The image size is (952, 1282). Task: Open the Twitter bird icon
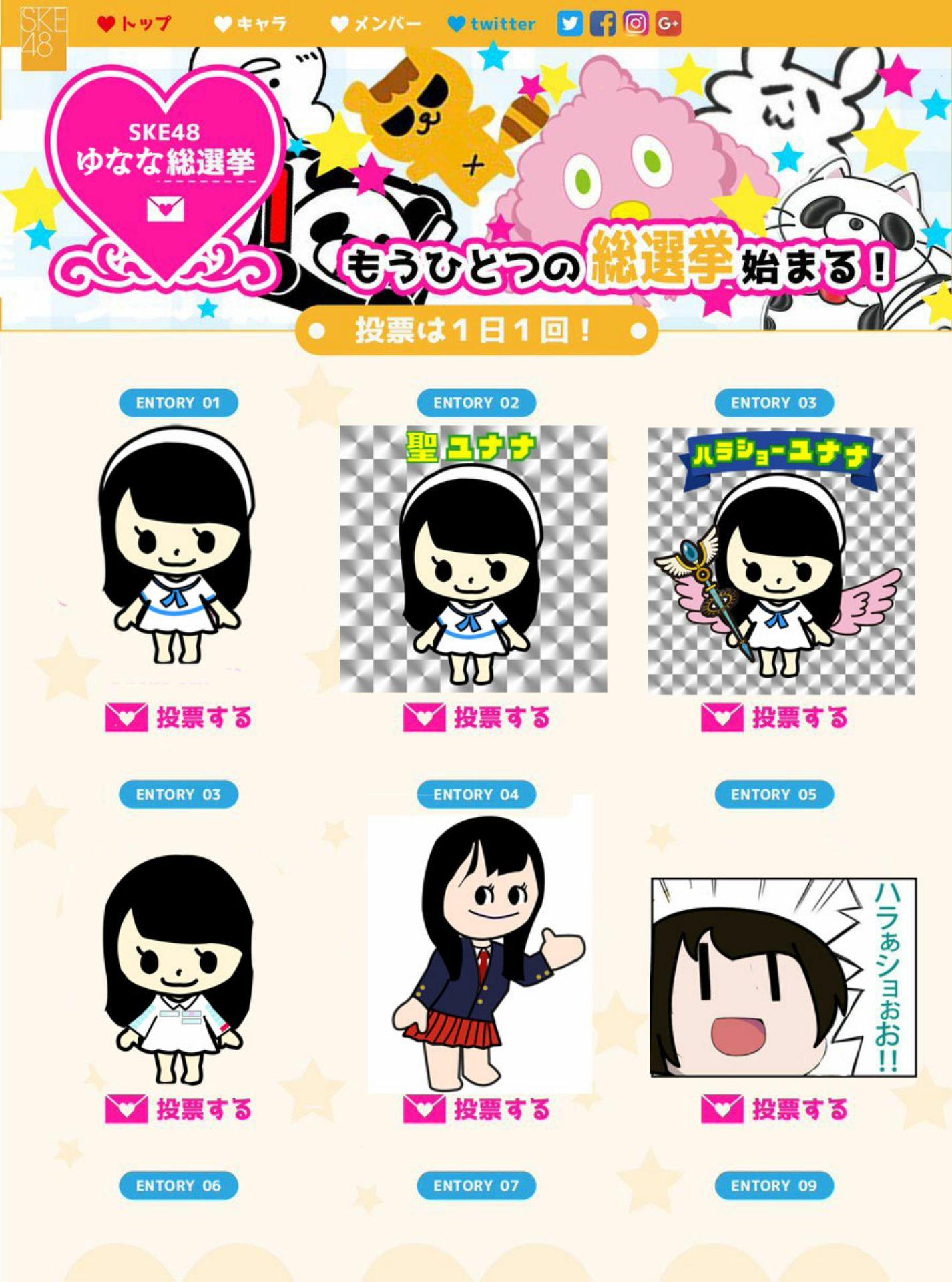tap(569, 24)
